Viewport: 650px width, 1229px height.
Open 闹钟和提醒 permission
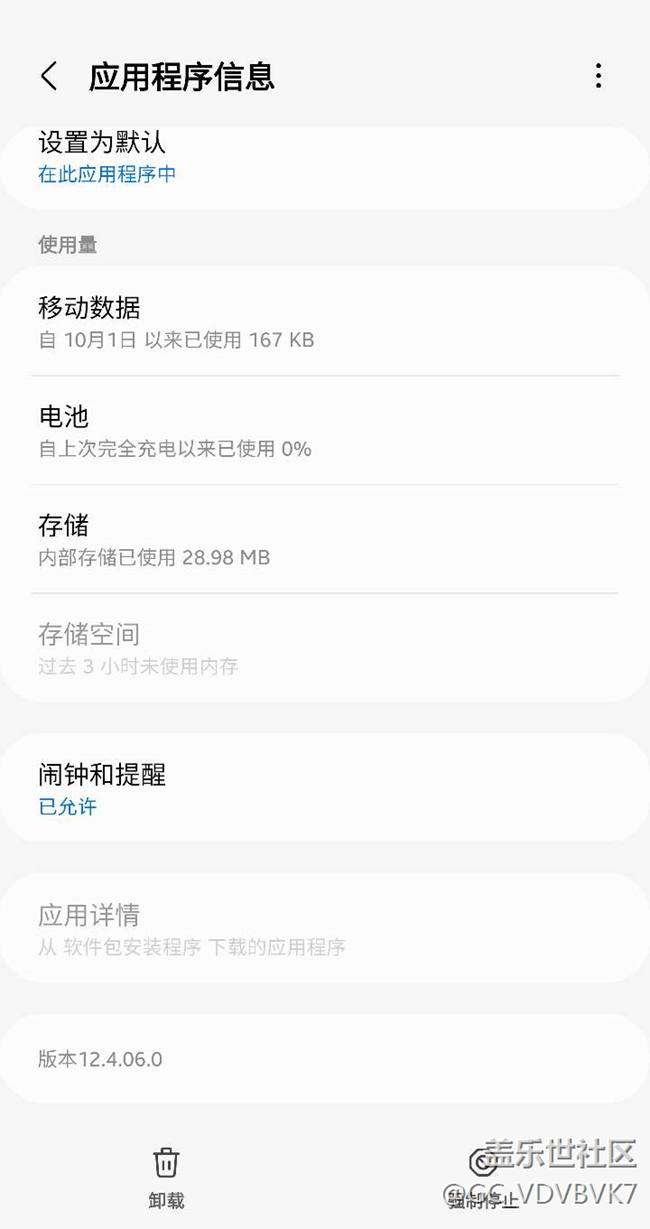(x=324, y=788)
